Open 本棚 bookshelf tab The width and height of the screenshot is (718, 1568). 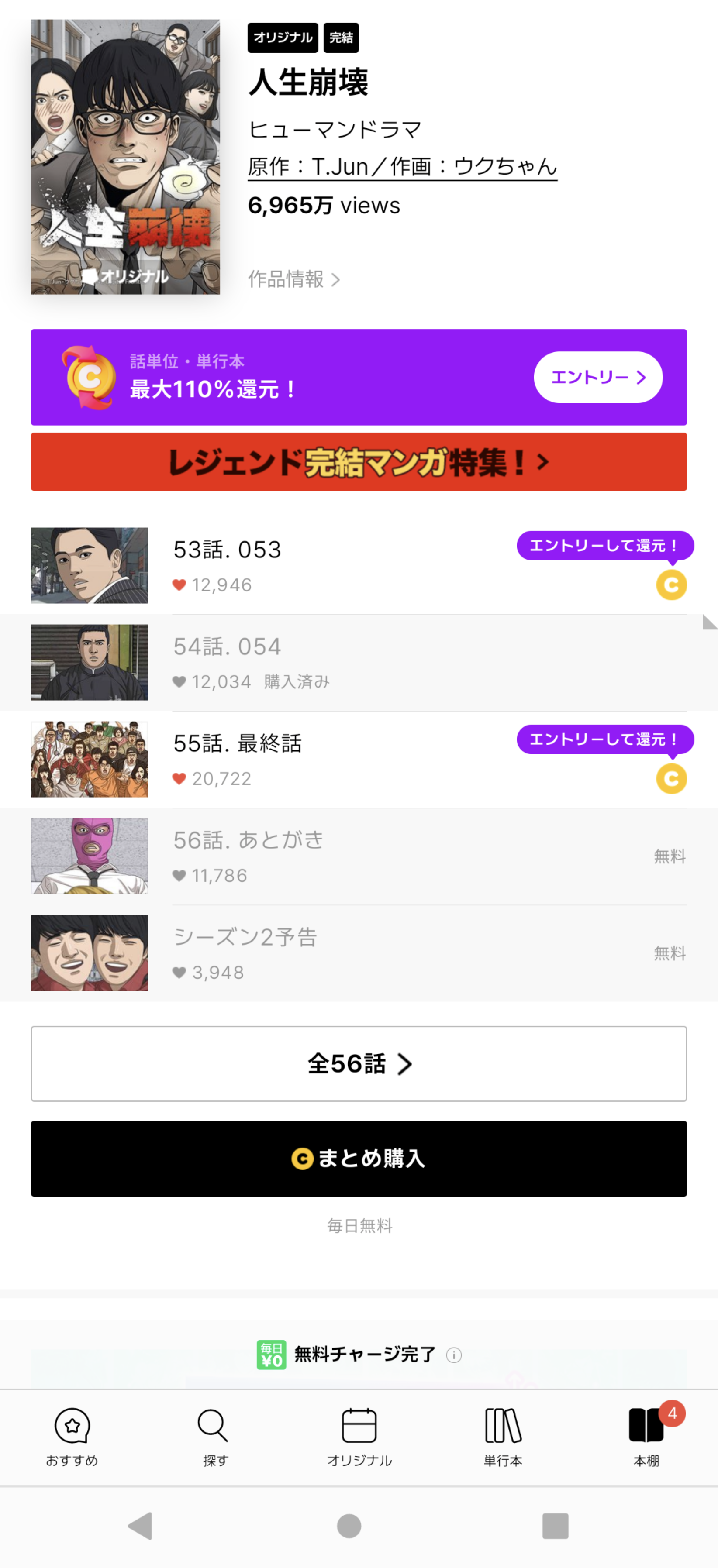coord(647,1437)
